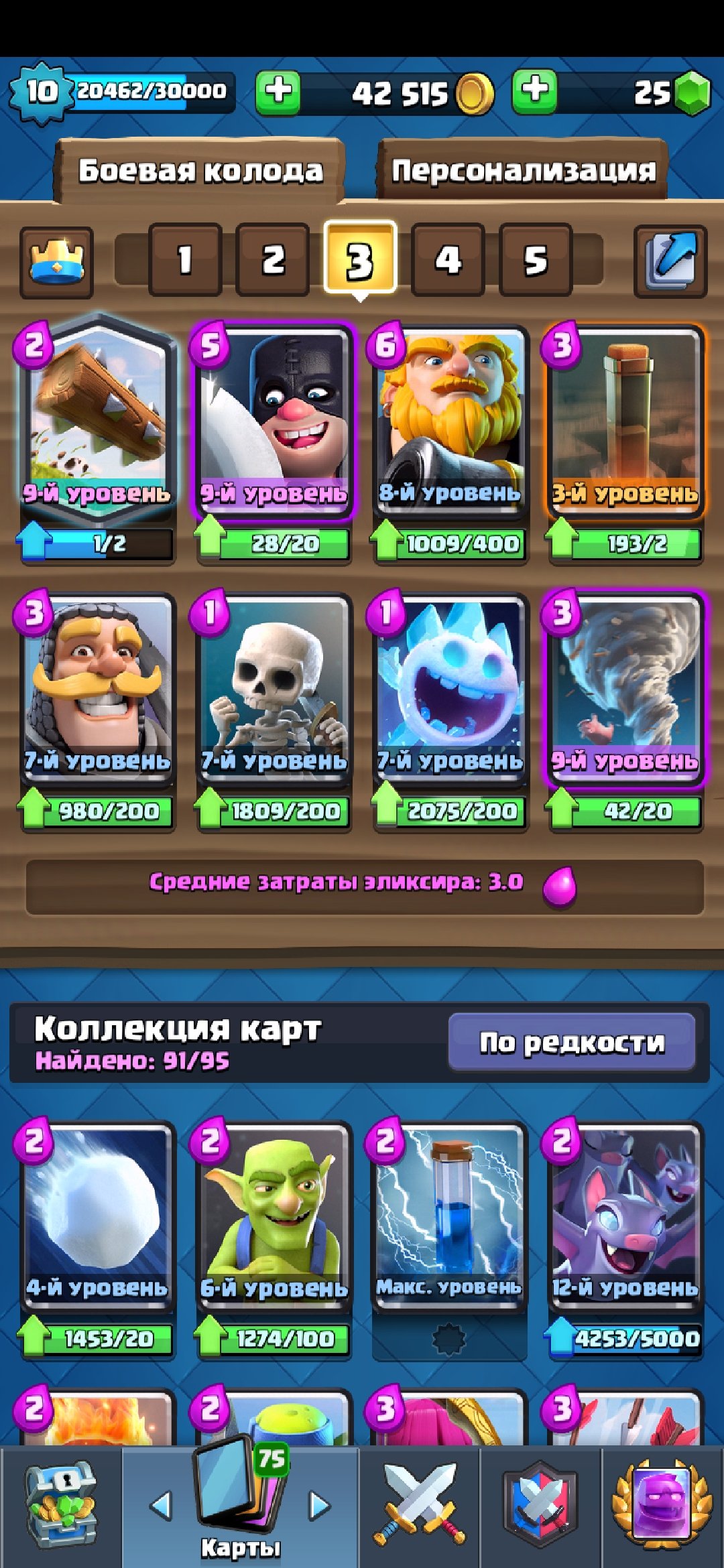Change card sorting with По редкости button
Image resolution: width=724 pixels, height=1568 pixels.
point(571,1042)
